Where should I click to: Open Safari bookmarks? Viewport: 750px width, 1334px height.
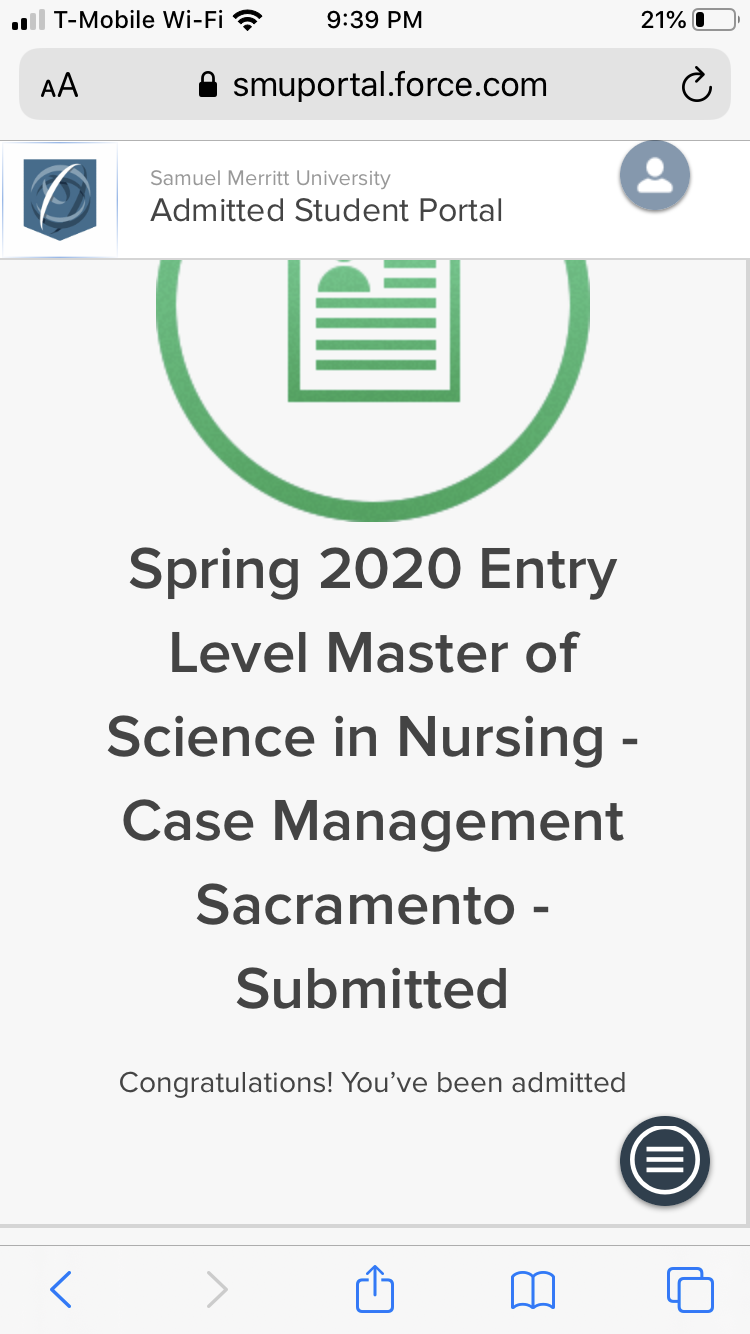533,1290
